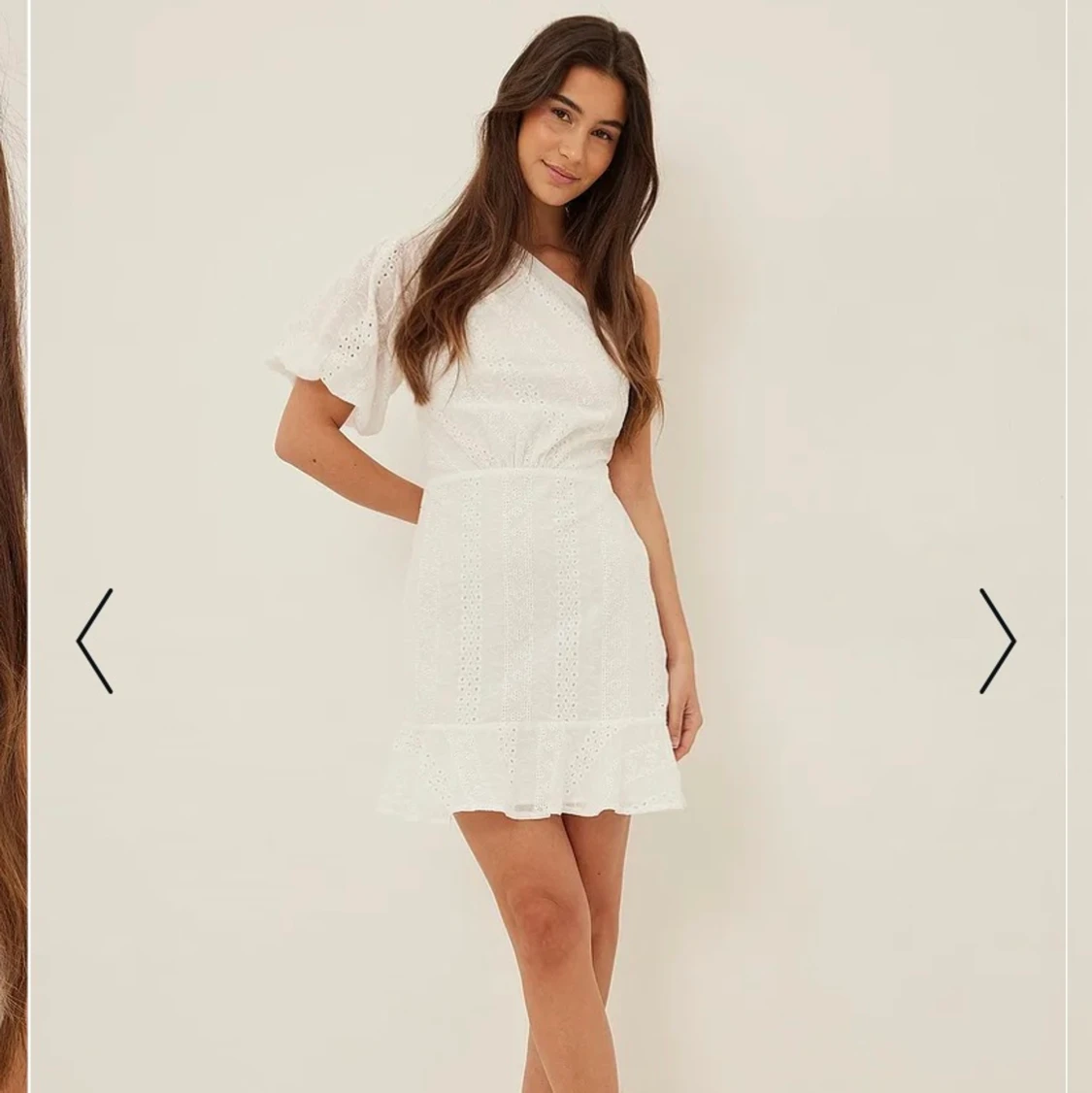Image resolution: width=1092 pixels, height=1093 pixels.
Task: Go to the previous product photo
Action: (94, 641)
